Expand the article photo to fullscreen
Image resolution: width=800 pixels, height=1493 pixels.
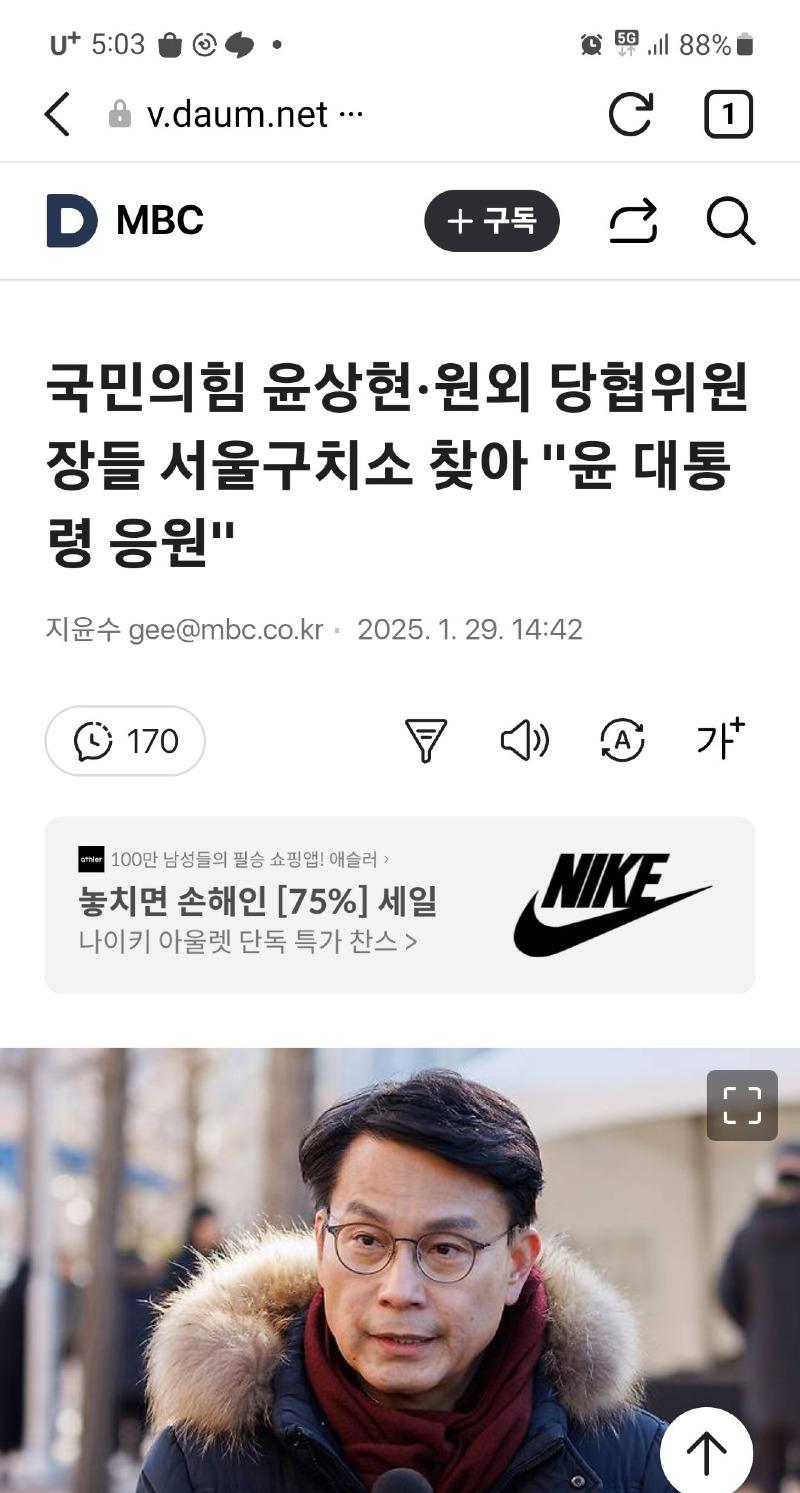point(742,1105)
